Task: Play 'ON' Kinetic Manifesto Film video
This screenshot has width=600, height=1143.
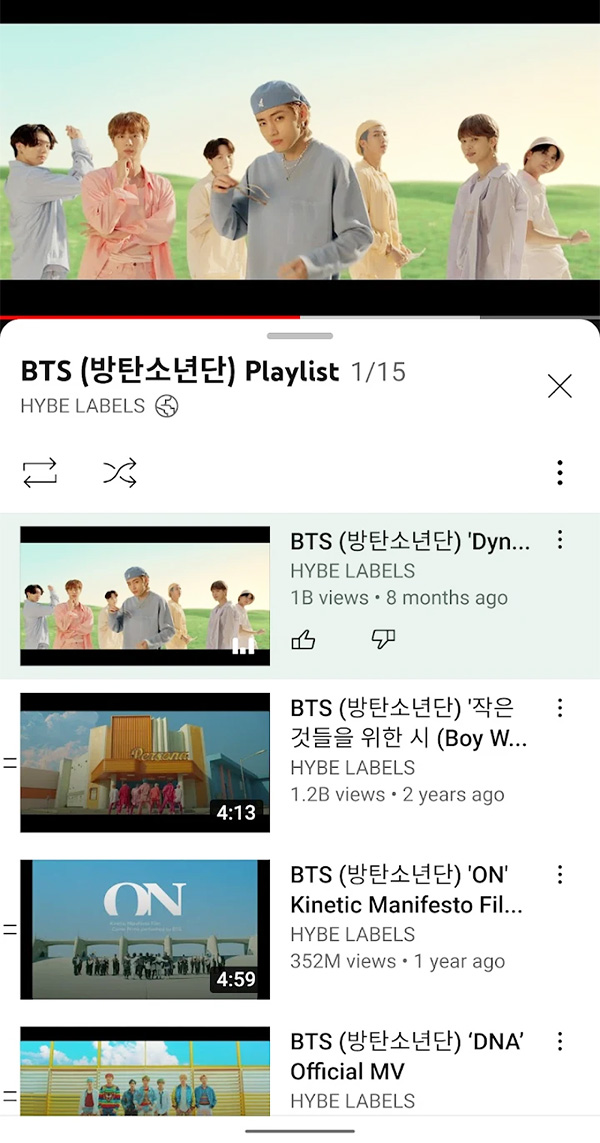Action: 145,929
